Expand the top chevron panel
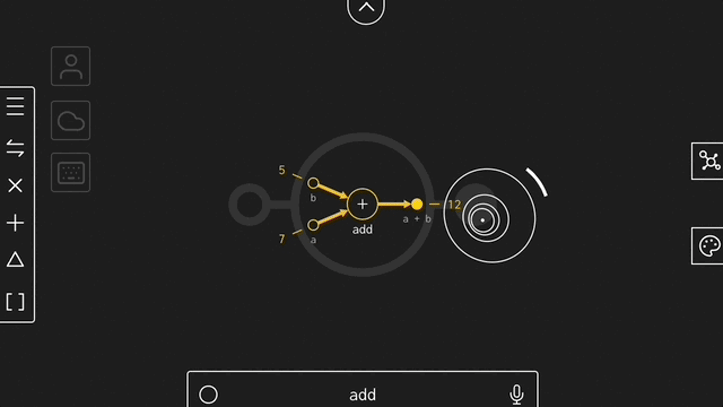This screenshot has width=723, height=407. coord(366,9)
